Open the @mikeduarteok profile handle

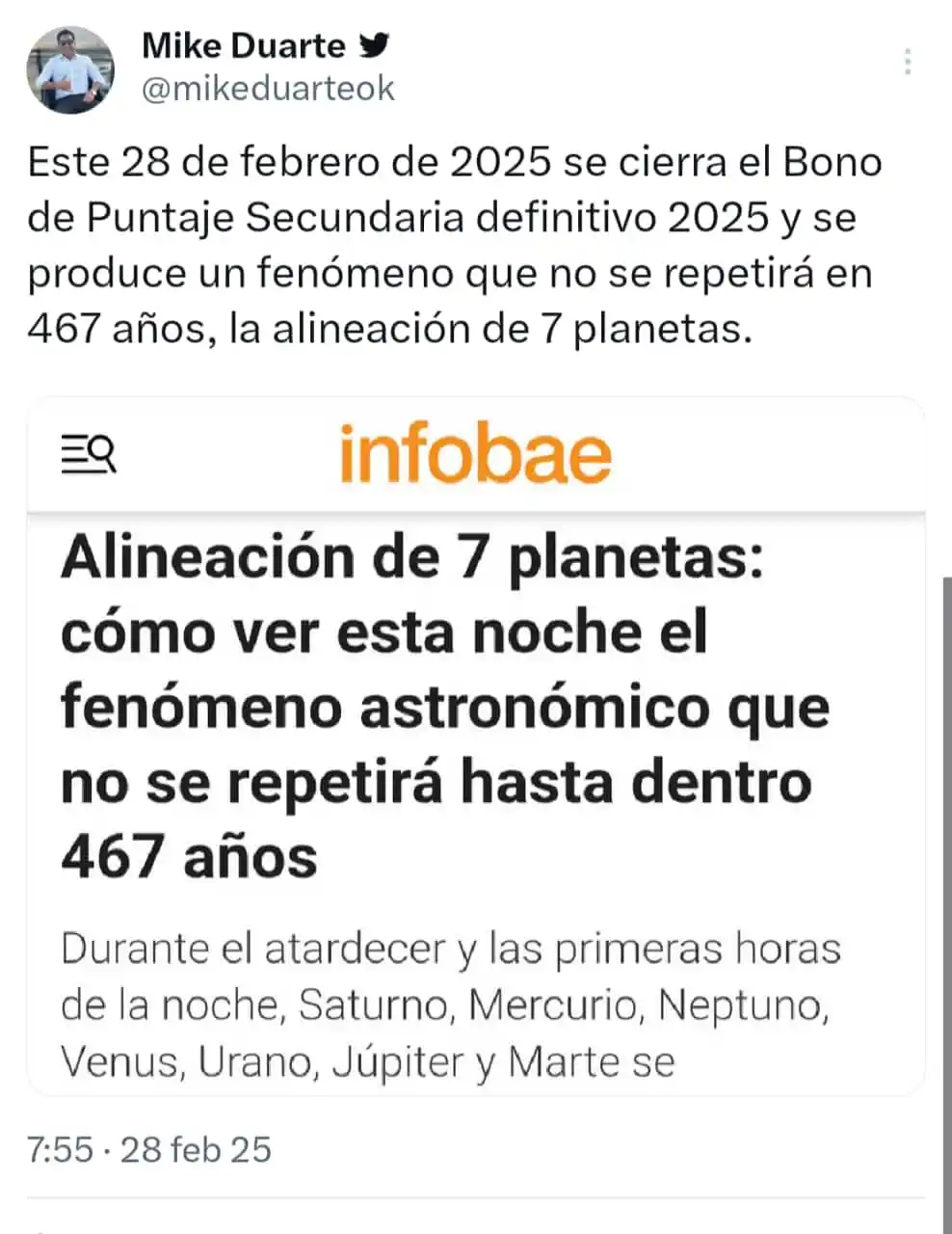268,89
